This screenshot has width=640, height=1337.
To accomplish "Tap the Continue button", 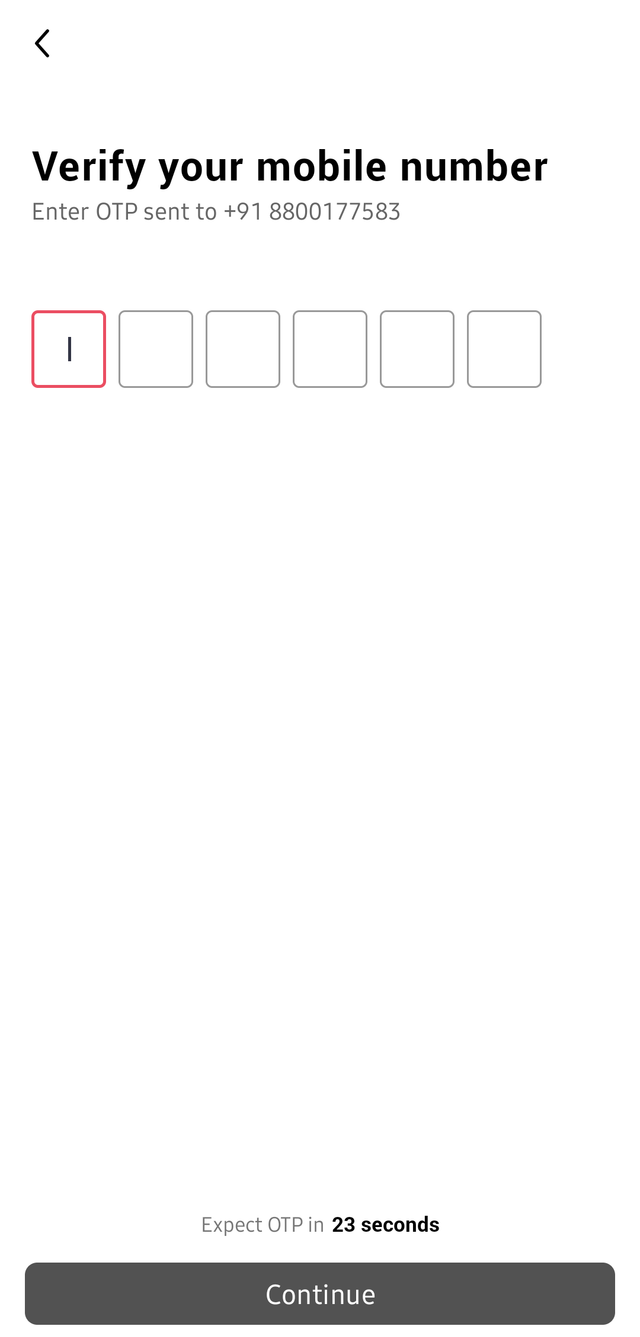I will pyautogui.click(x=320, y=1293).
